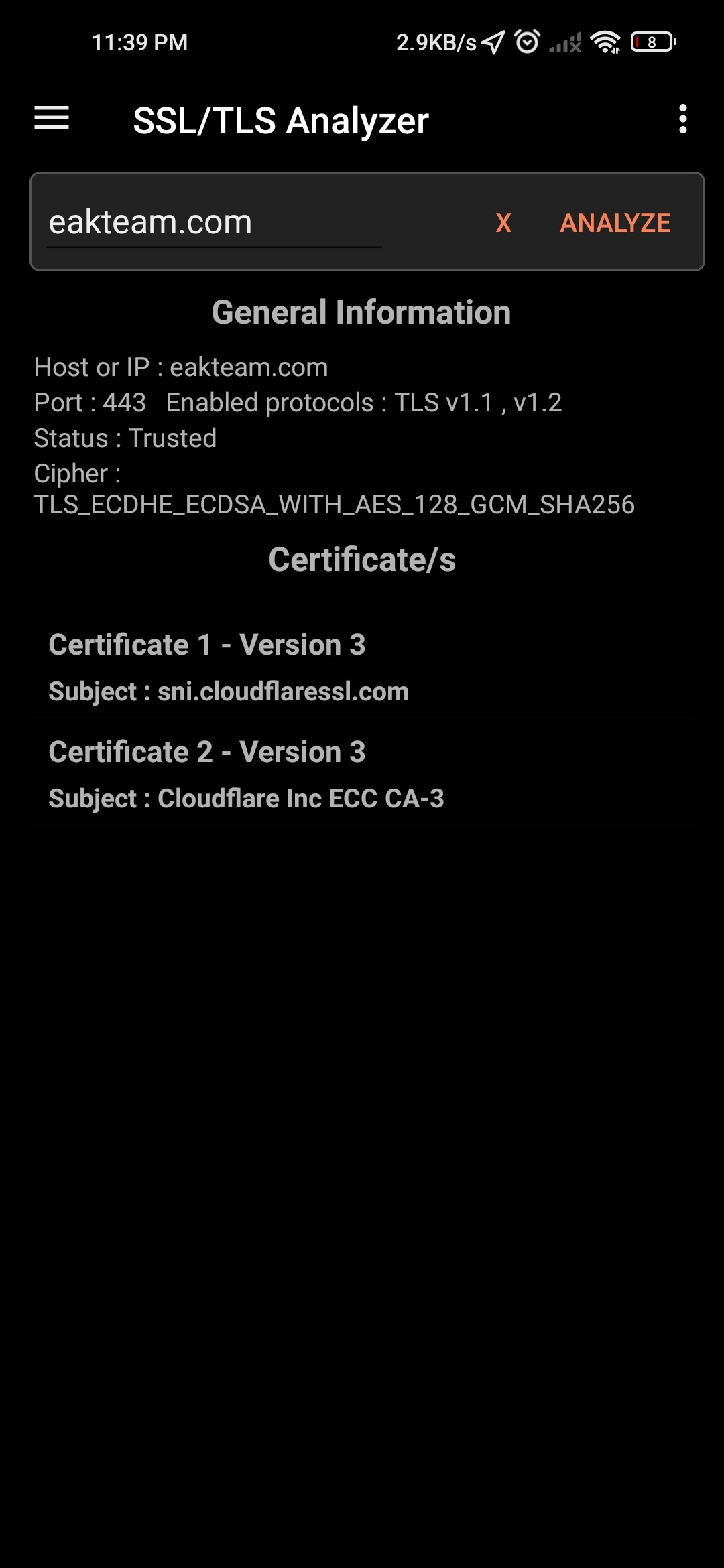Tap the eakteam.com host input field

tap(215, 222)
